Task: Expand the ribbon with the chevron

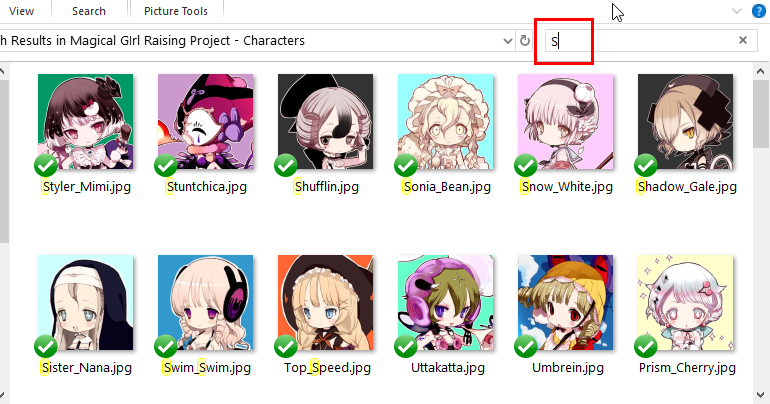Action: [737, 11]
